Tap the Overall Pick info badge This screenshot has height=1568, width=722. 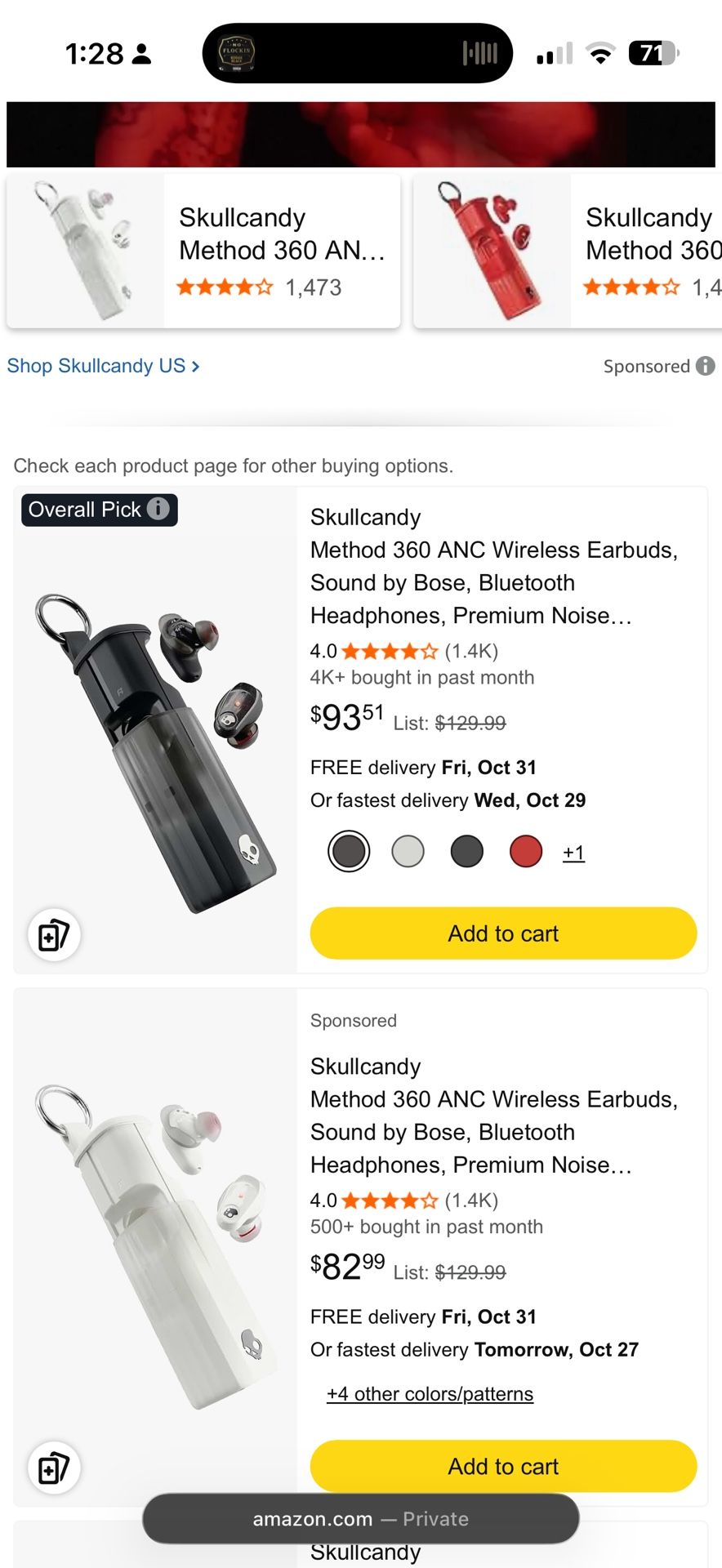pos(158,509)
